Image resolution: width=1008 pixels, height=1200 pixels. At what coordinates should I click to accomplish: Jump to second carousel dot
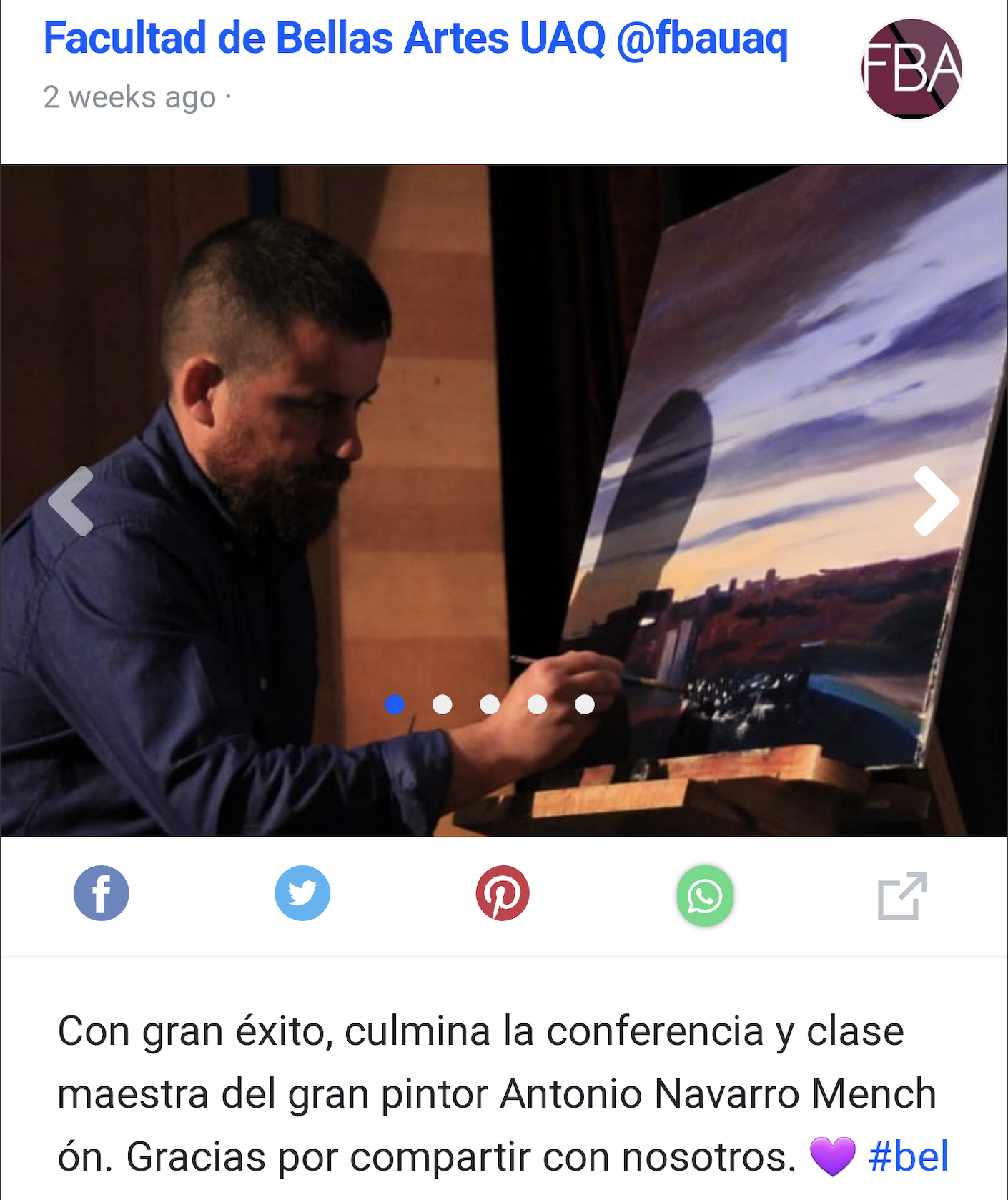443,704
